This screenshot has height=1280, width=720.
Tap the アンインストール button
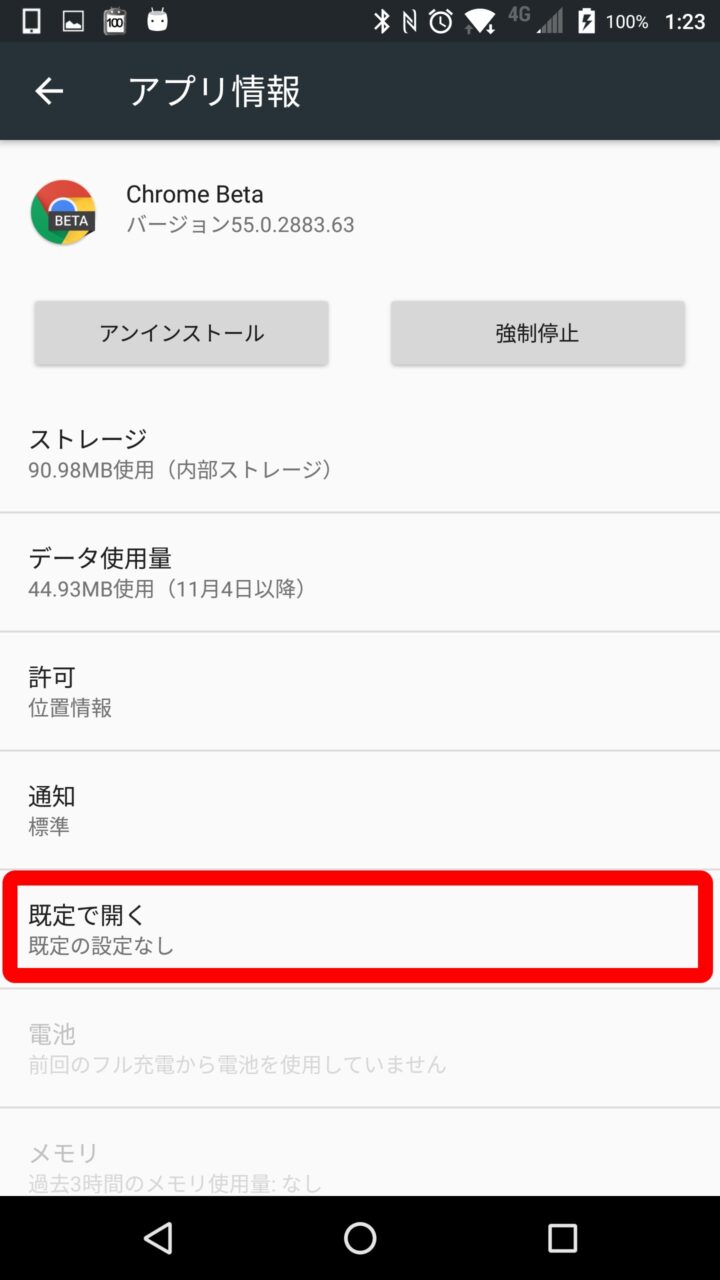pos(181,333)
